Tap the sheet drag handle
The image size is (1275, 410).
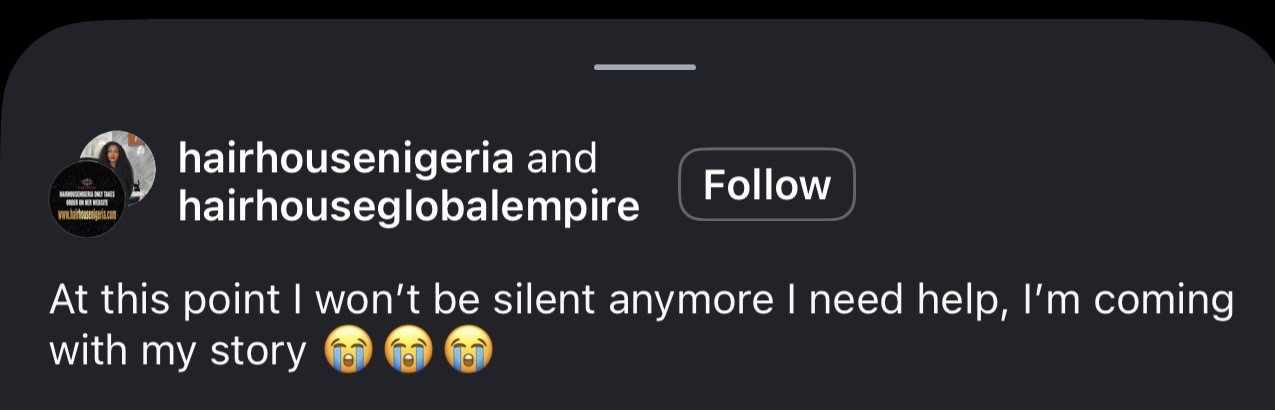(644, 67)
